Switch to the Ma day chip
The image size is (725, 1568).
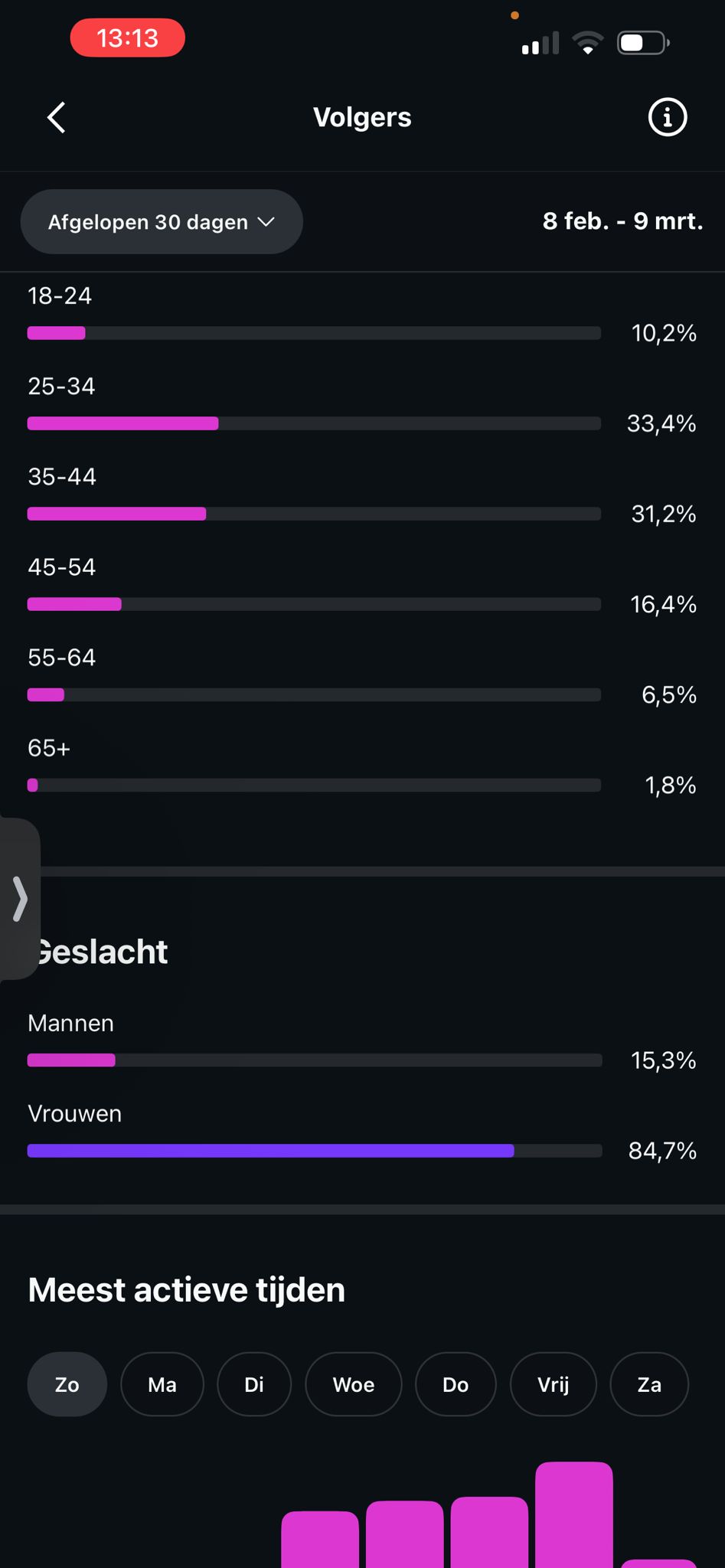pyautogui.click(x=162, y=1384)
